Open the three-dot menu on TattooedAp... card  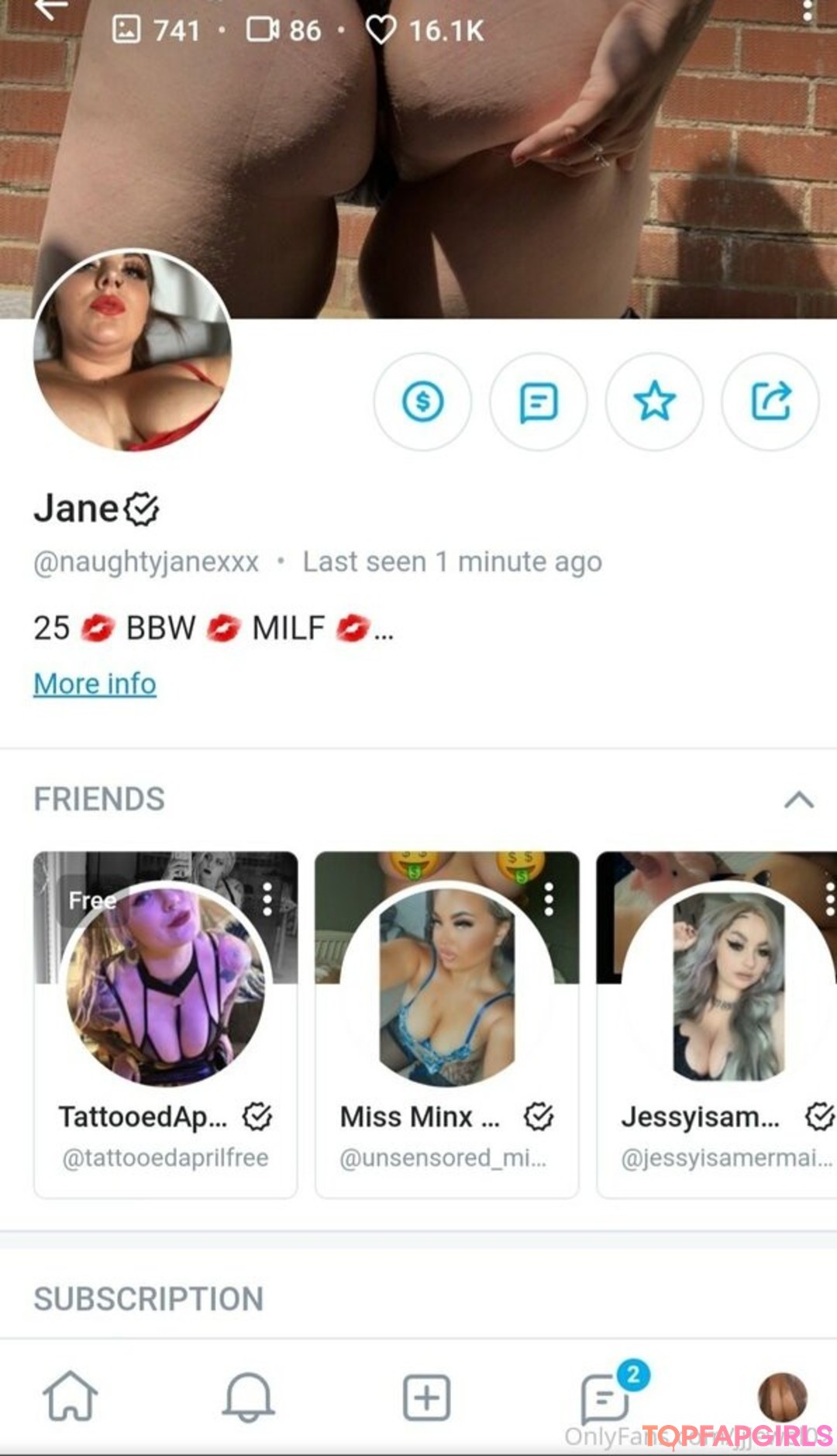267,899
